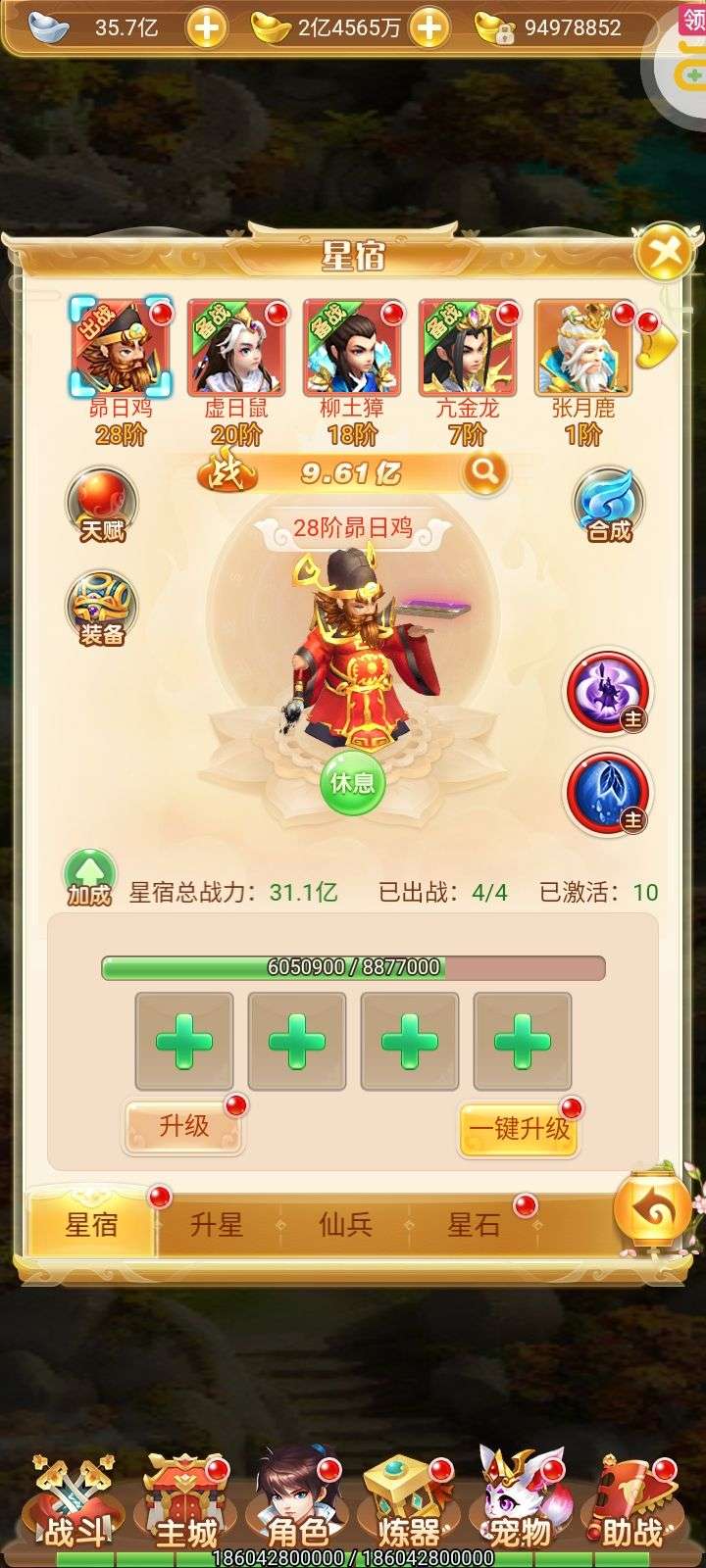Tap the green 休息 button
The height and width of the screenshot is (1568, 706).
[352, 782]
